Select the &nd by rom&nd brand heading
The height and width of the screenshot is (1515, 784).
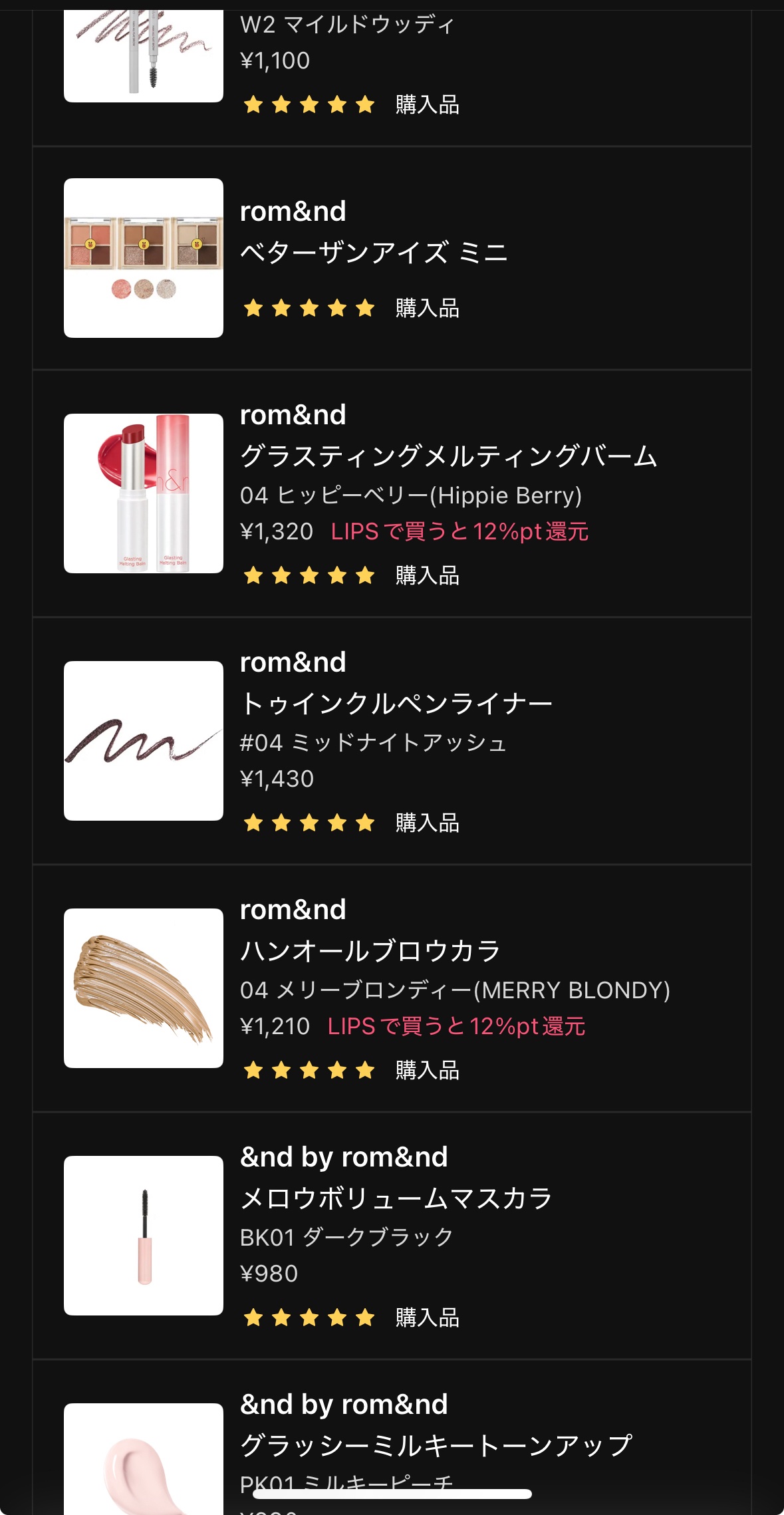tap(344, 1155)
